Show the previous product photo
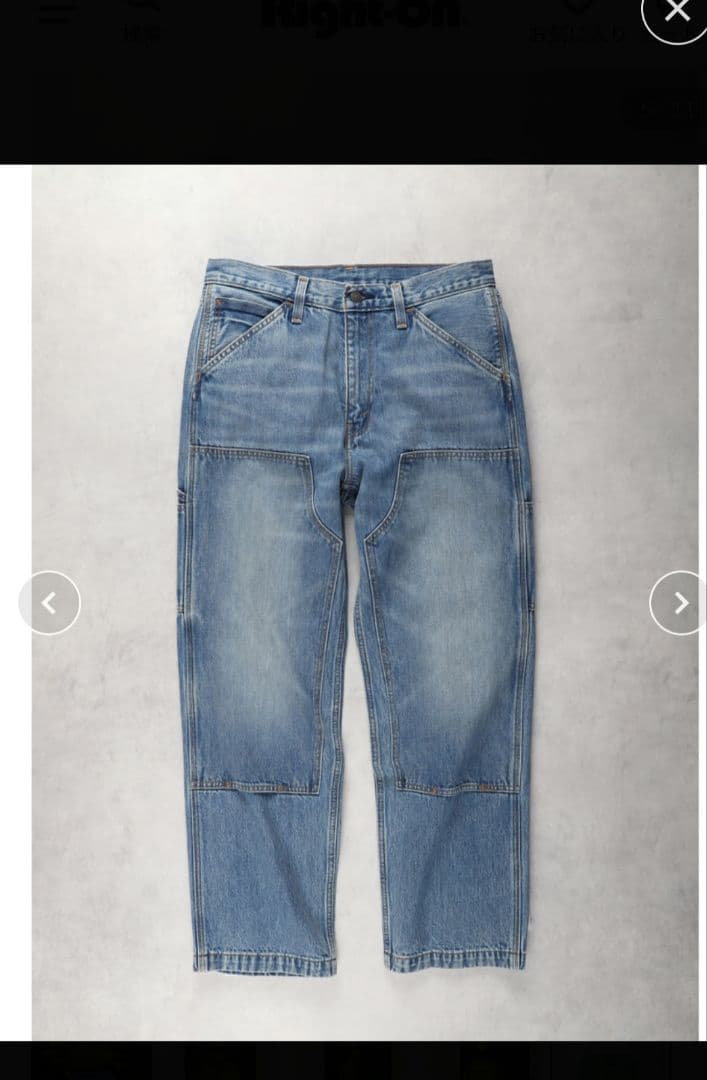 (x=49, y=603)
